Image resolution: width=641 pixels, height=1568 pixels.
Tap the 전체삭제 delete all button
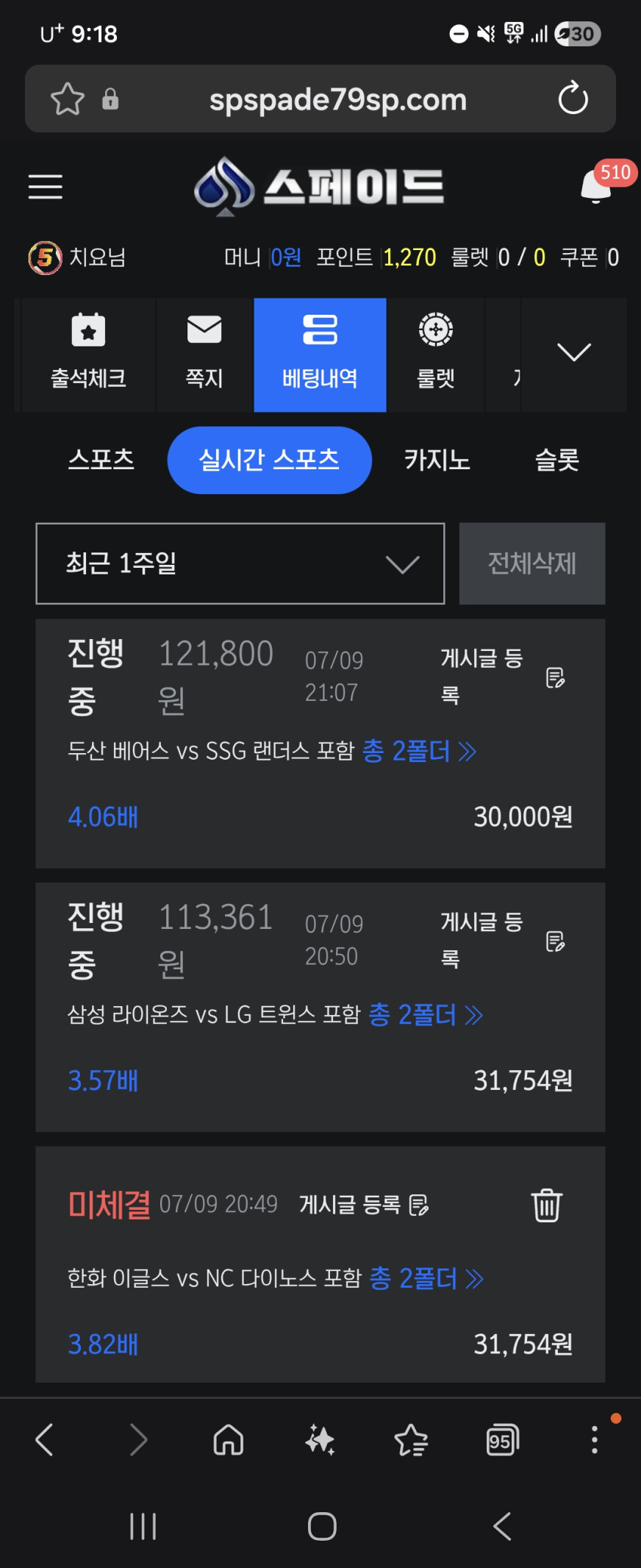[x=532, y=563]
